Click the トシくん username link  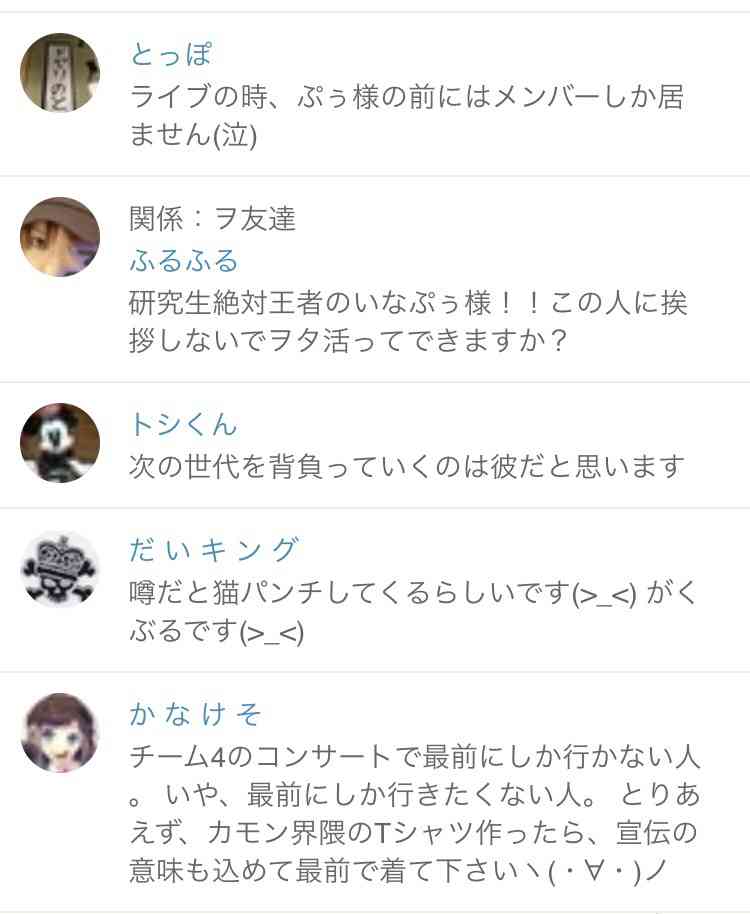click(178, 423)
